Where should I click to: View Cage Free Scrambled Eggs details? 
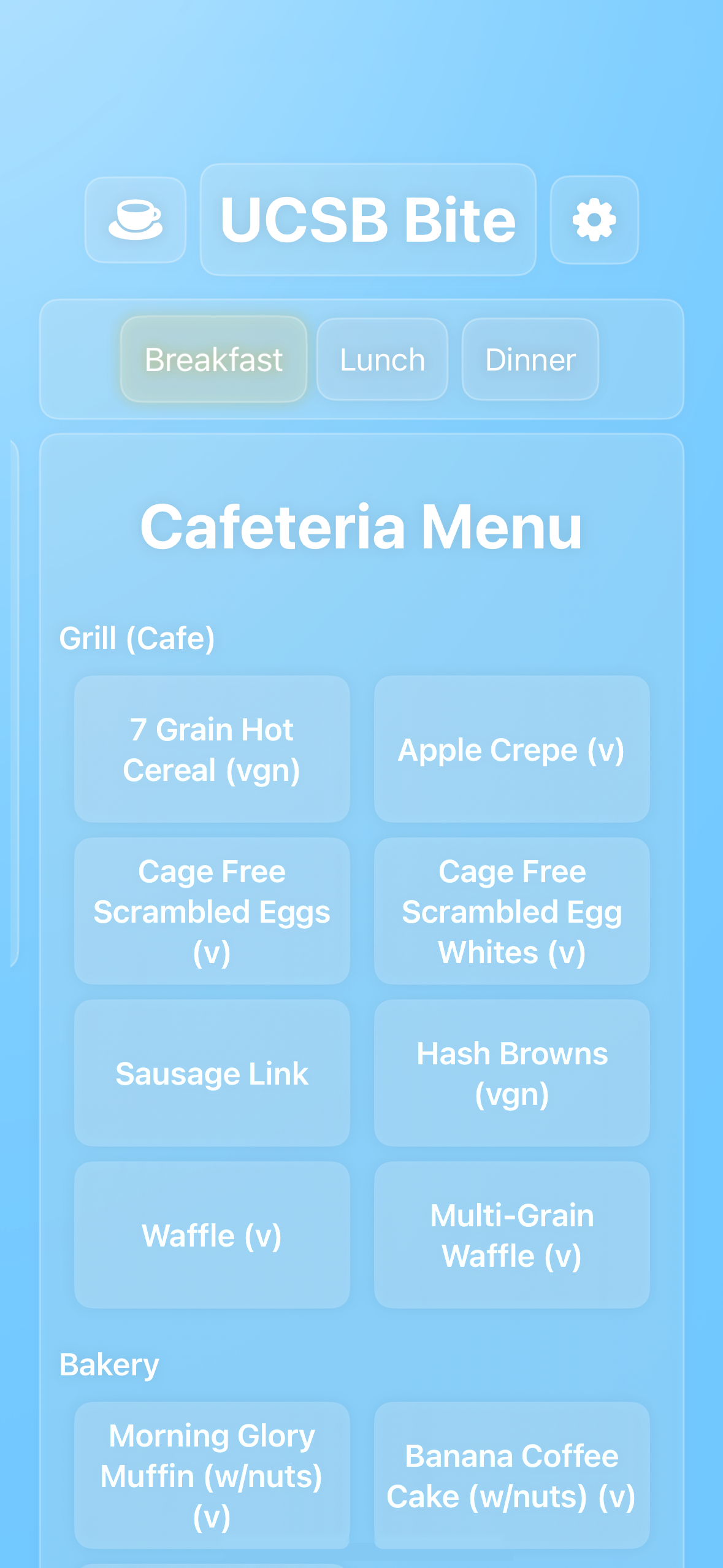212,911
